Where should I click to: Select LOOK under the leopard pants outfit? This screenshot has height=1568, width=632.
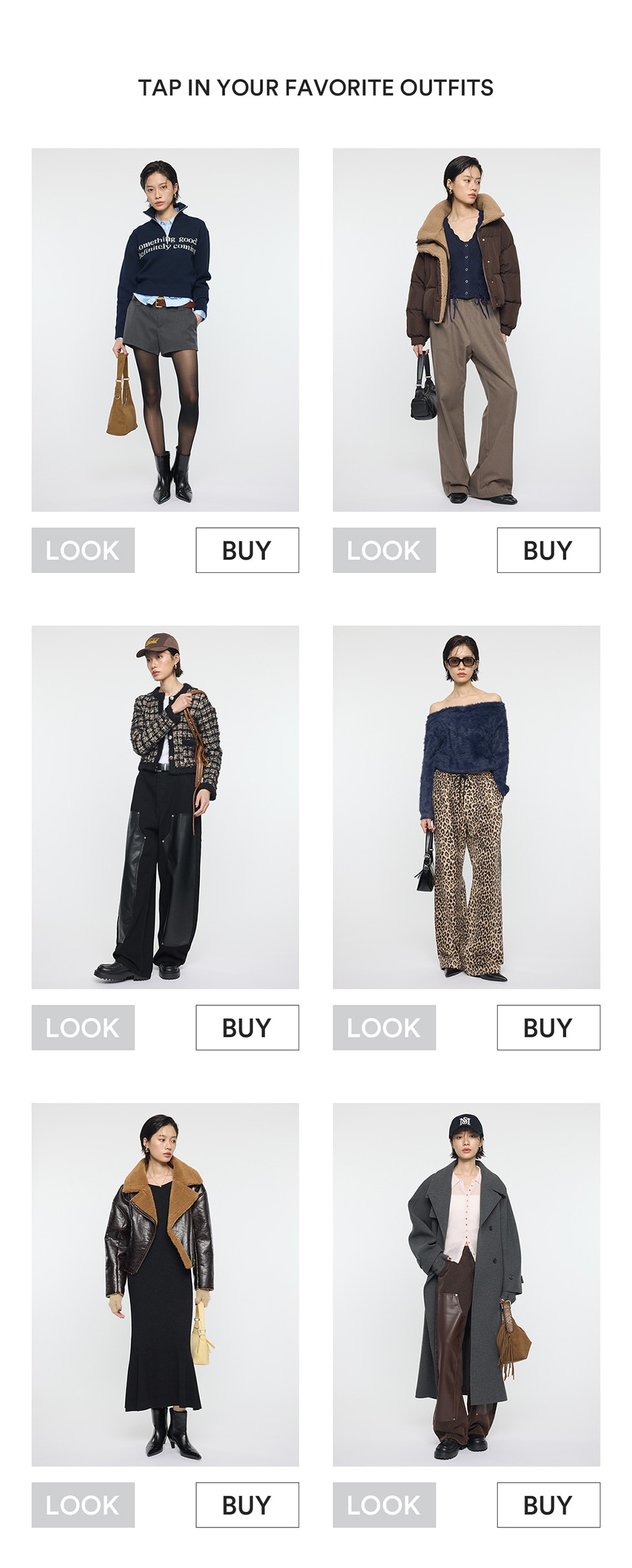[x=384, y=1027]
